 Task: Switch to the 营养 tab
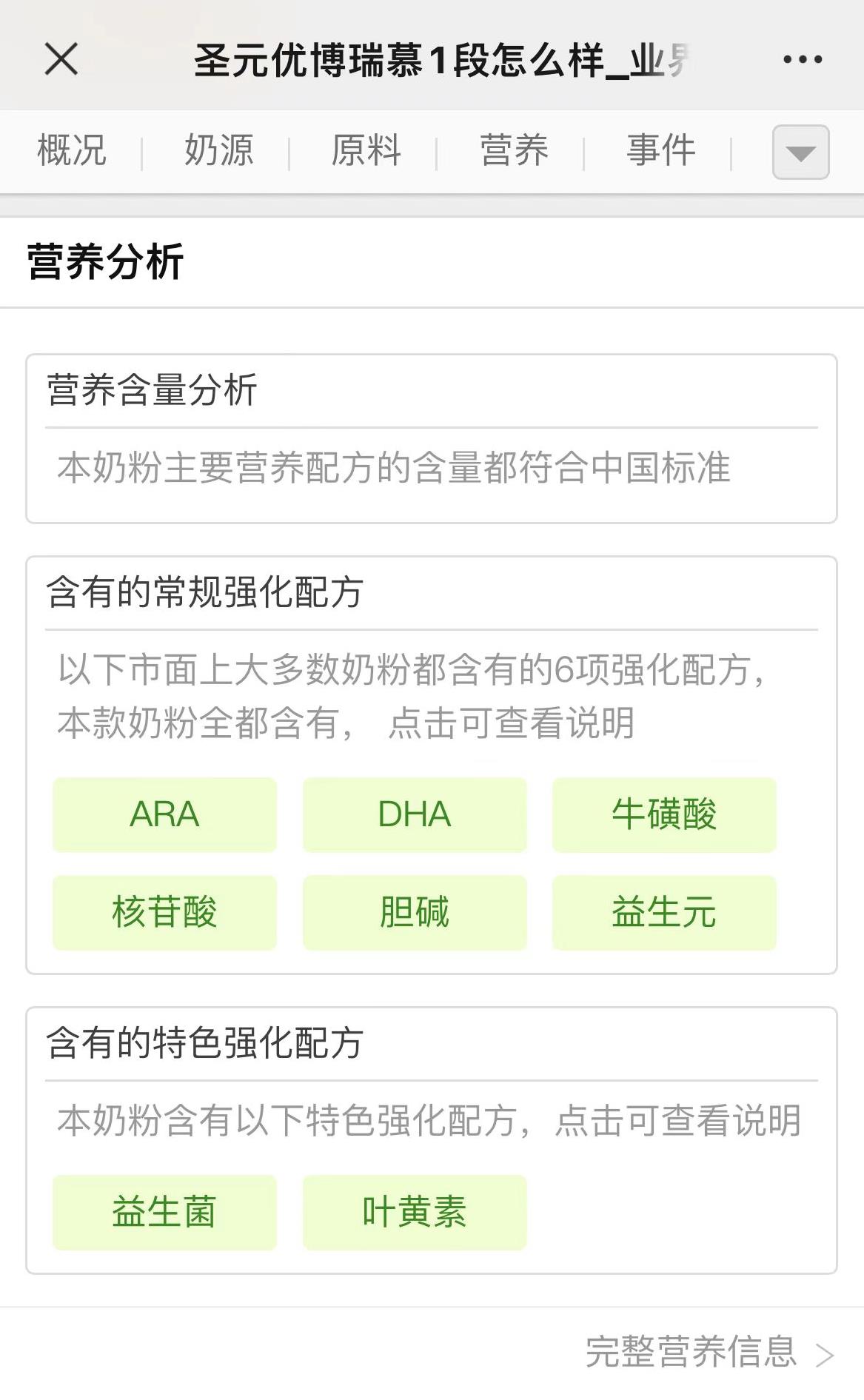(514, 150)
